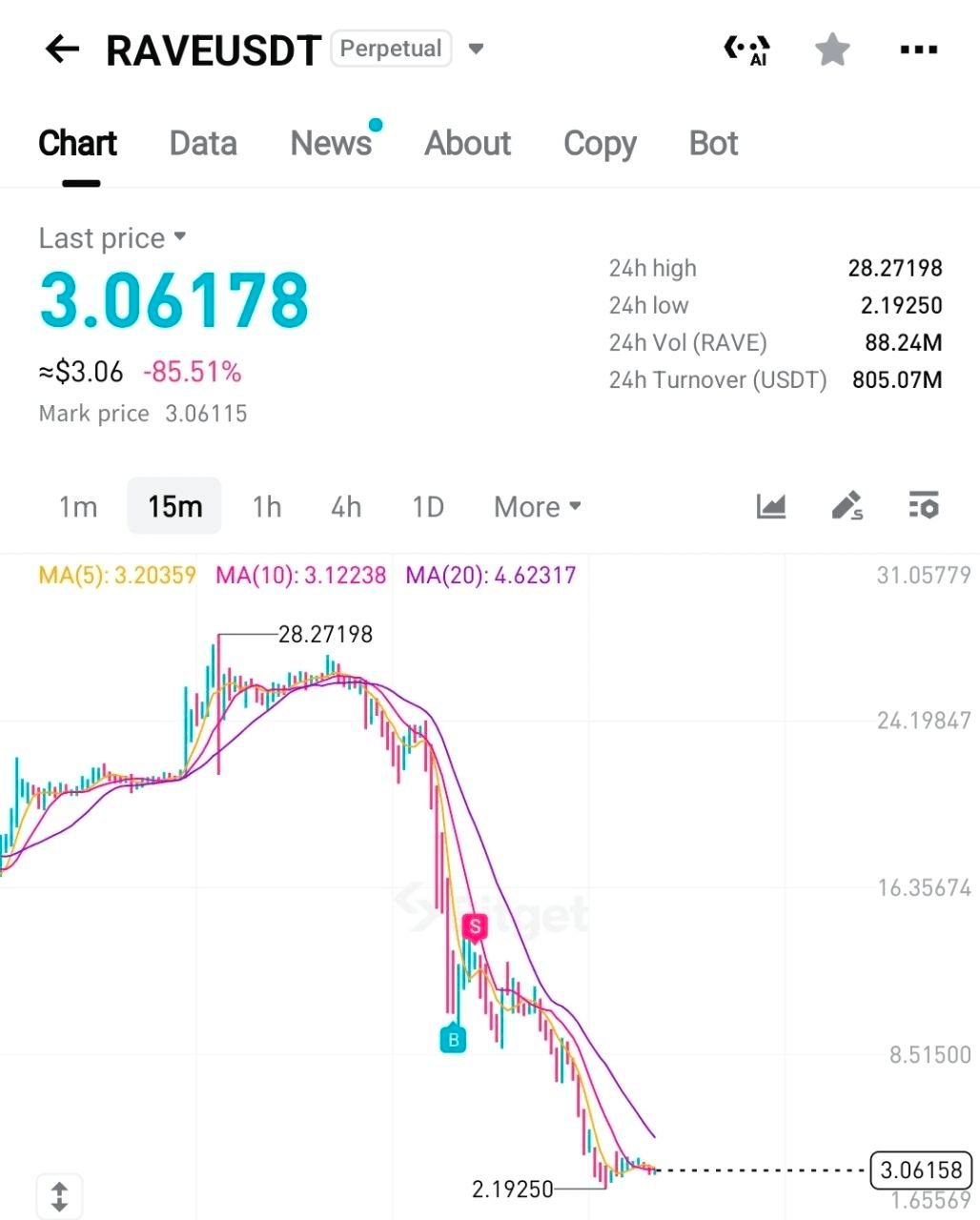The width and height of the screenshot is (980, 1220).
Task: Switch to the News tab
Action: pos(331,143)
